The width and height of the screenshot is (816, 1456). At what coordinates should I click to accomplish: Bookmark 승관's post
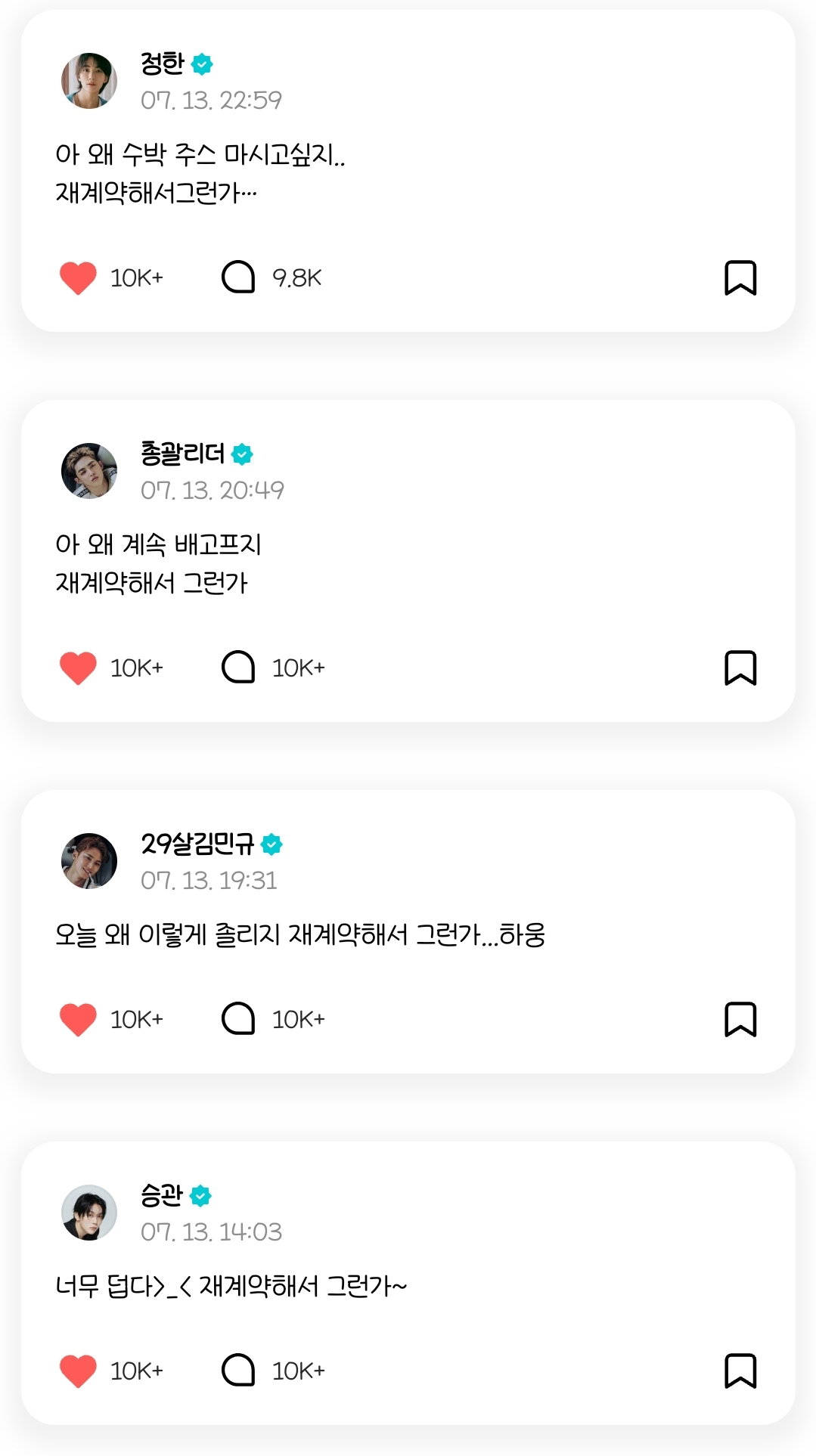[x=740, y=1371]
